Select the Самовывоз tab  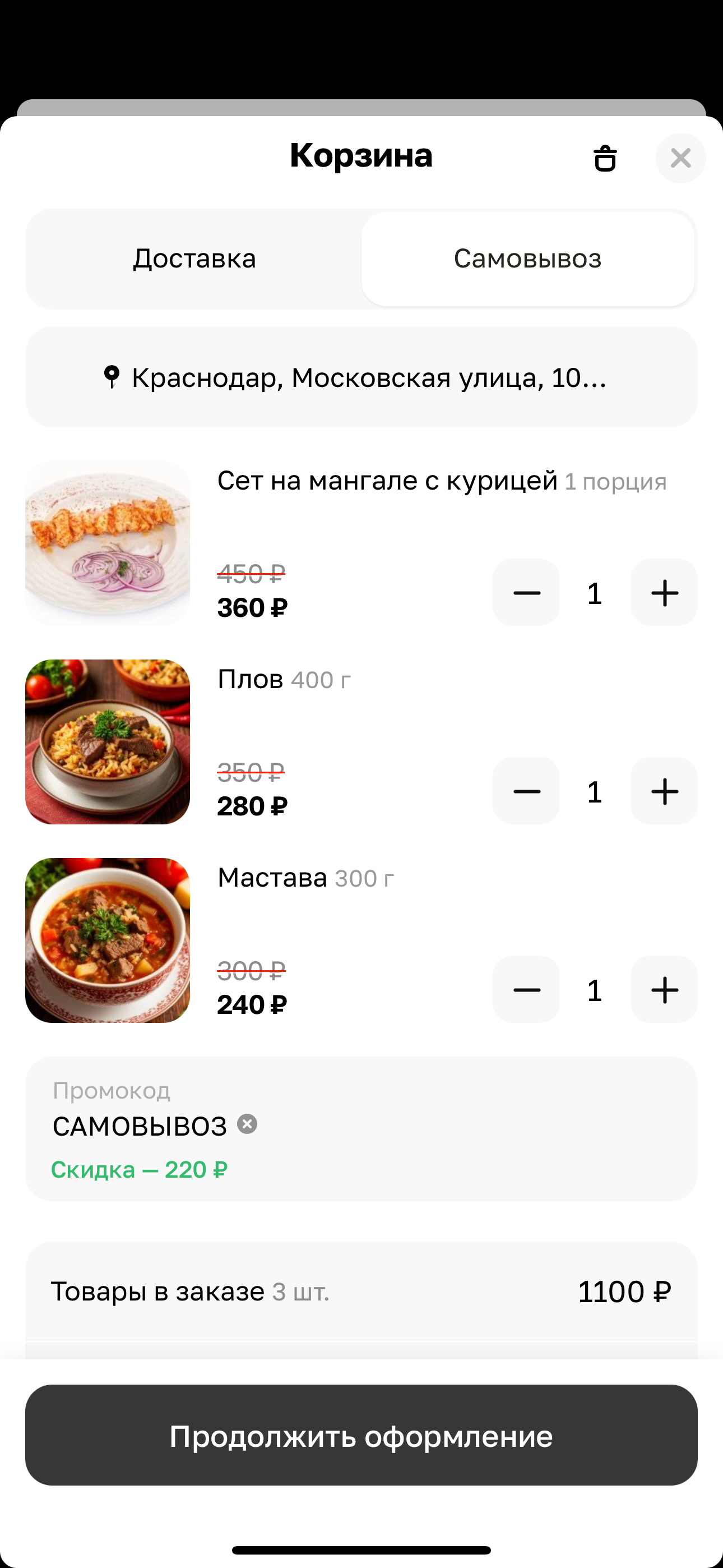pyautogui.click(x=527, y=259)
